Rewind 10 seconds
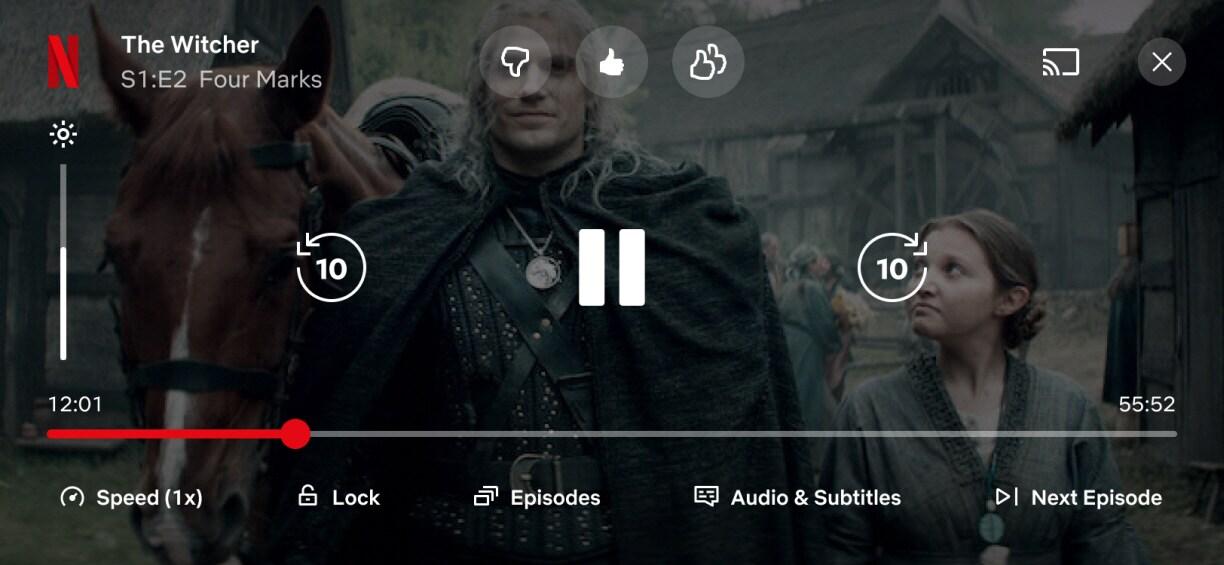 pos(332,267)
